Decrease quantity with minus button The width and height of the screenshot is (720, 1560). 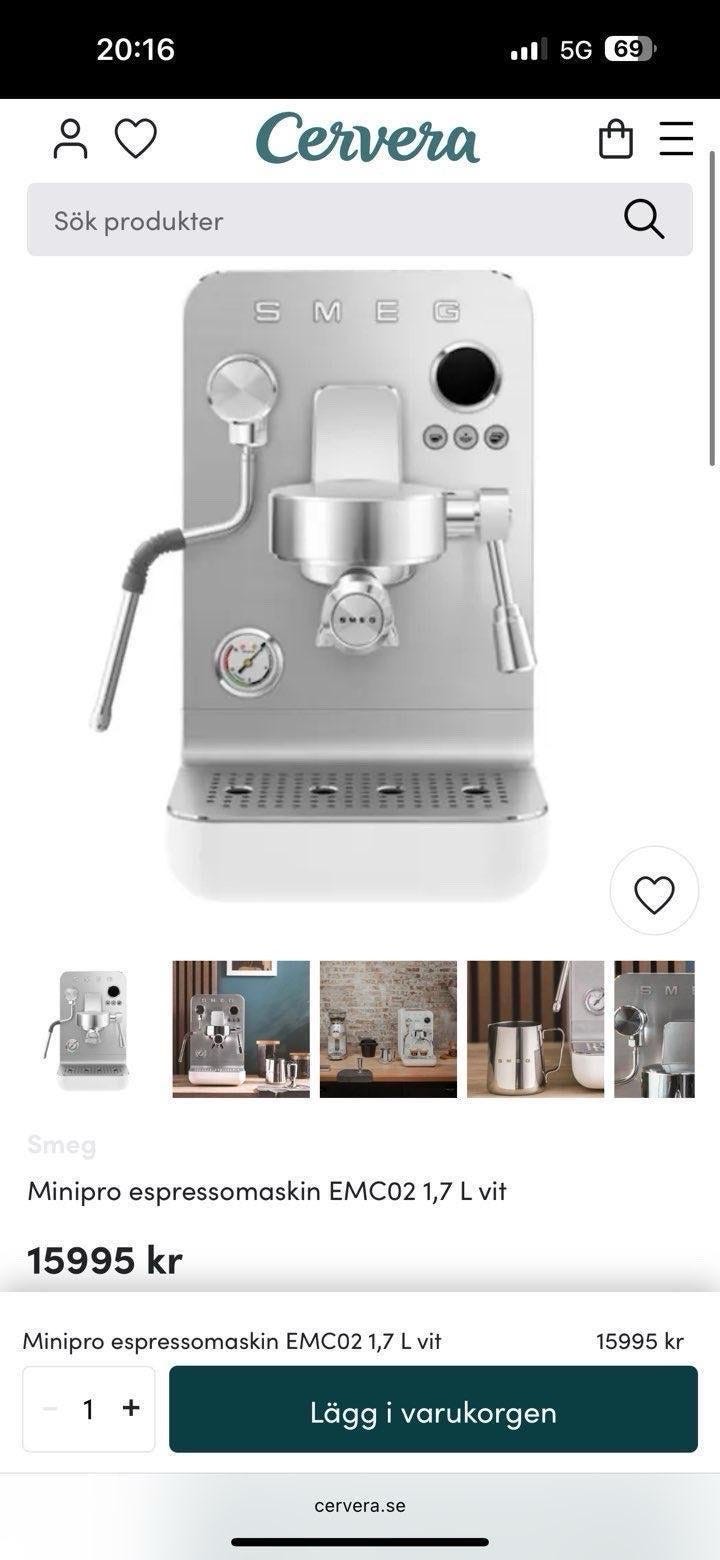pos(50,1409)
